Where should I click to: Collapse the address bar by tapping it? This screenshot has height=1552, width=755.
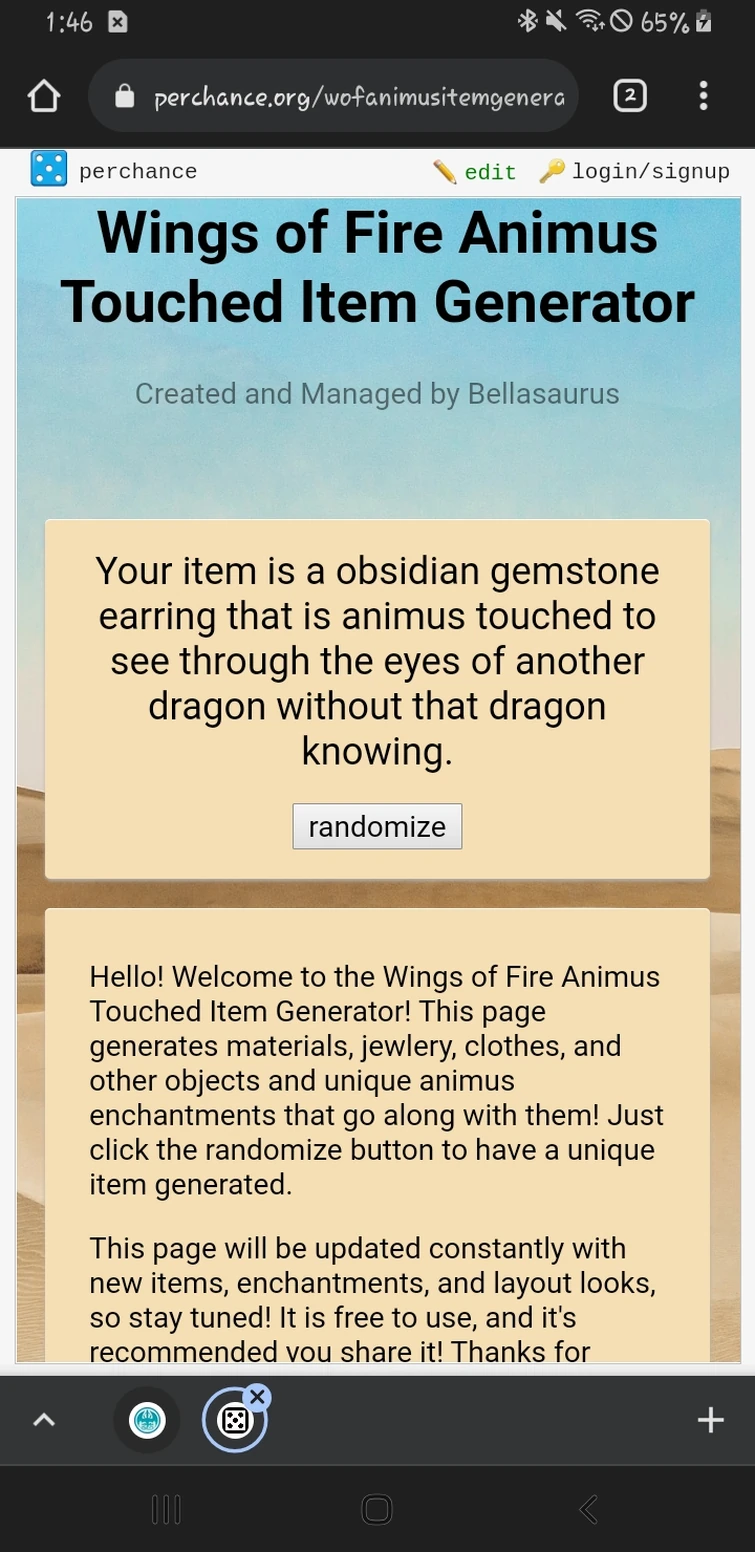pyautogui.click(x=335, y=95)
